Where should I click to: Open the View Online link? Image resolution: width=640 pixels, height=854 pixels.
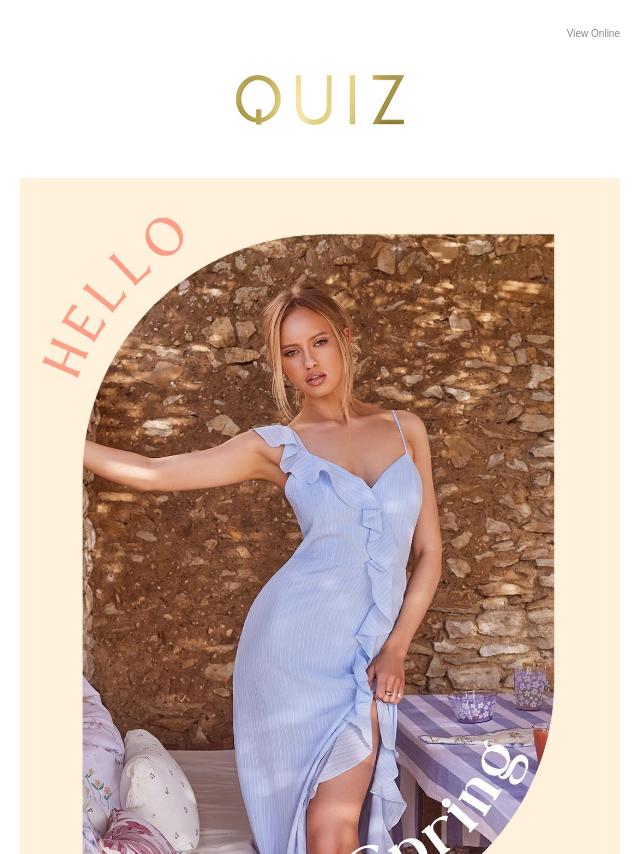coord(592,34)
